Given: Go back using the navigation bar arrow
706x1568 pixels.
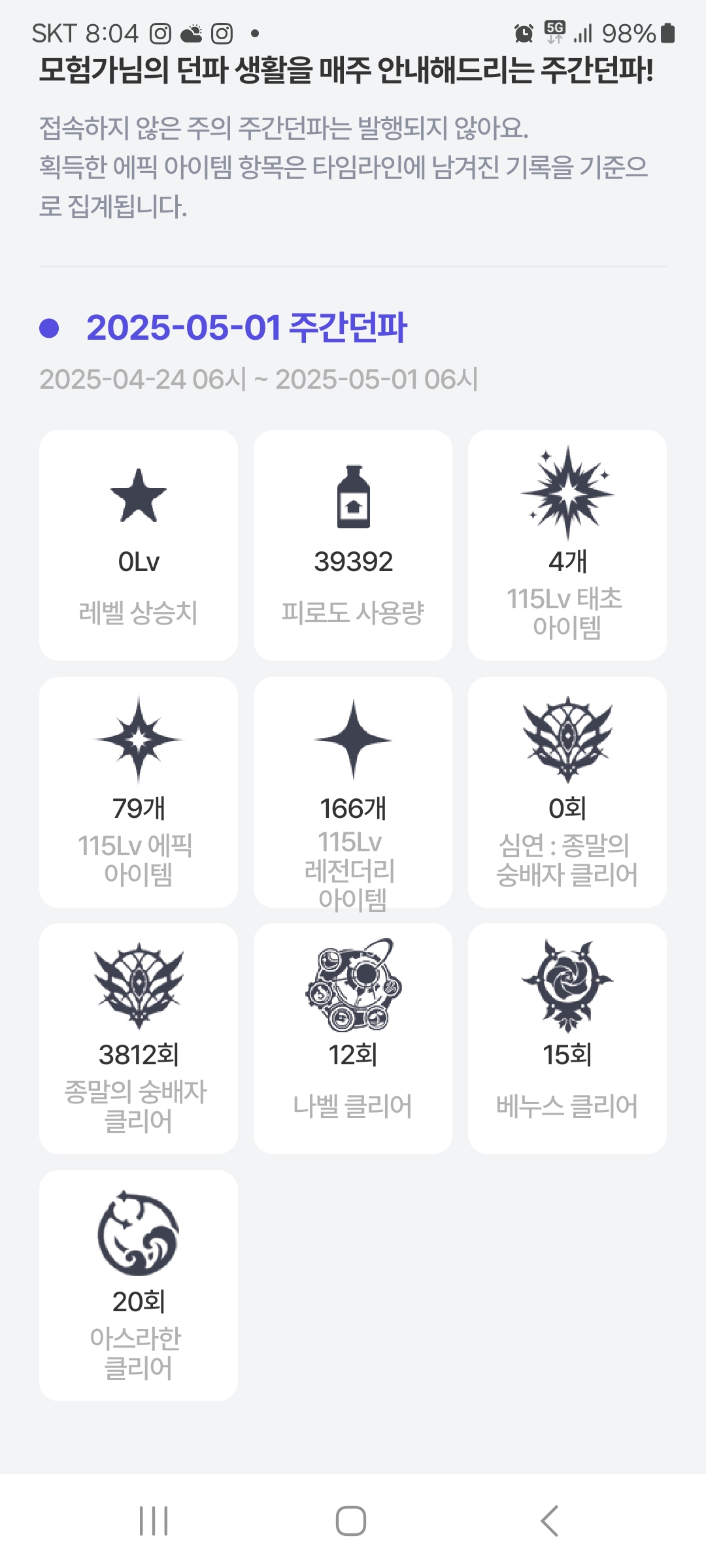Looking at the screenshot, I should (x=550, y=1521).
